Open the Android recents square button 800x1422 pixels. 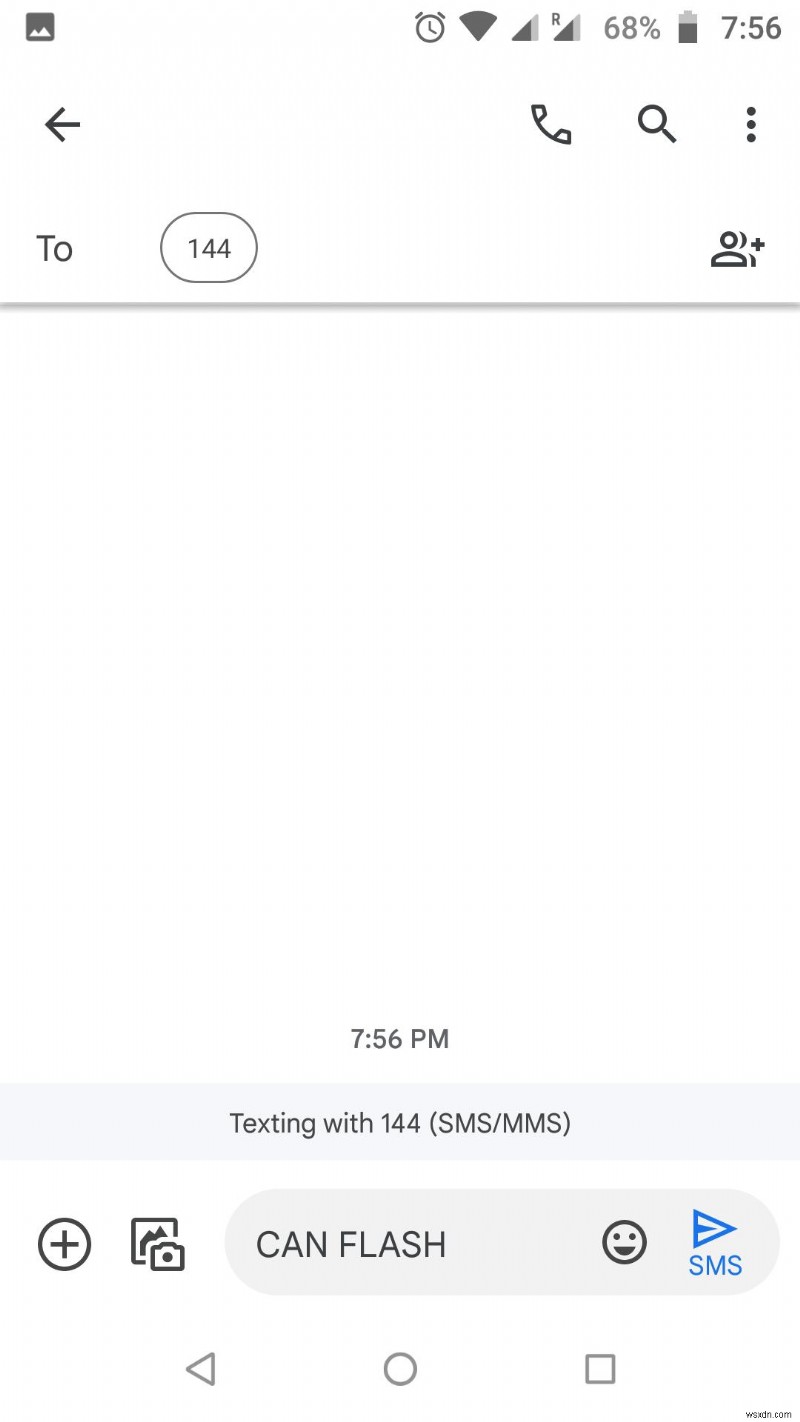click(599, 1370)
